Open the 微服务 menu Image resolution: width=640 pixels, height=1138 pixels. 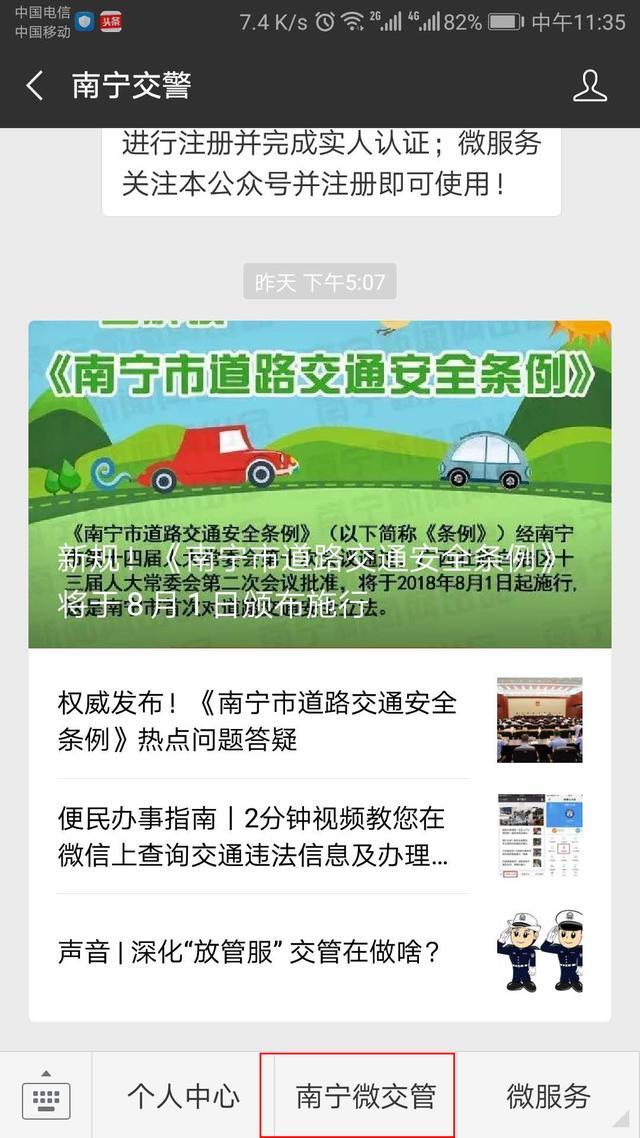point(548,1096)
